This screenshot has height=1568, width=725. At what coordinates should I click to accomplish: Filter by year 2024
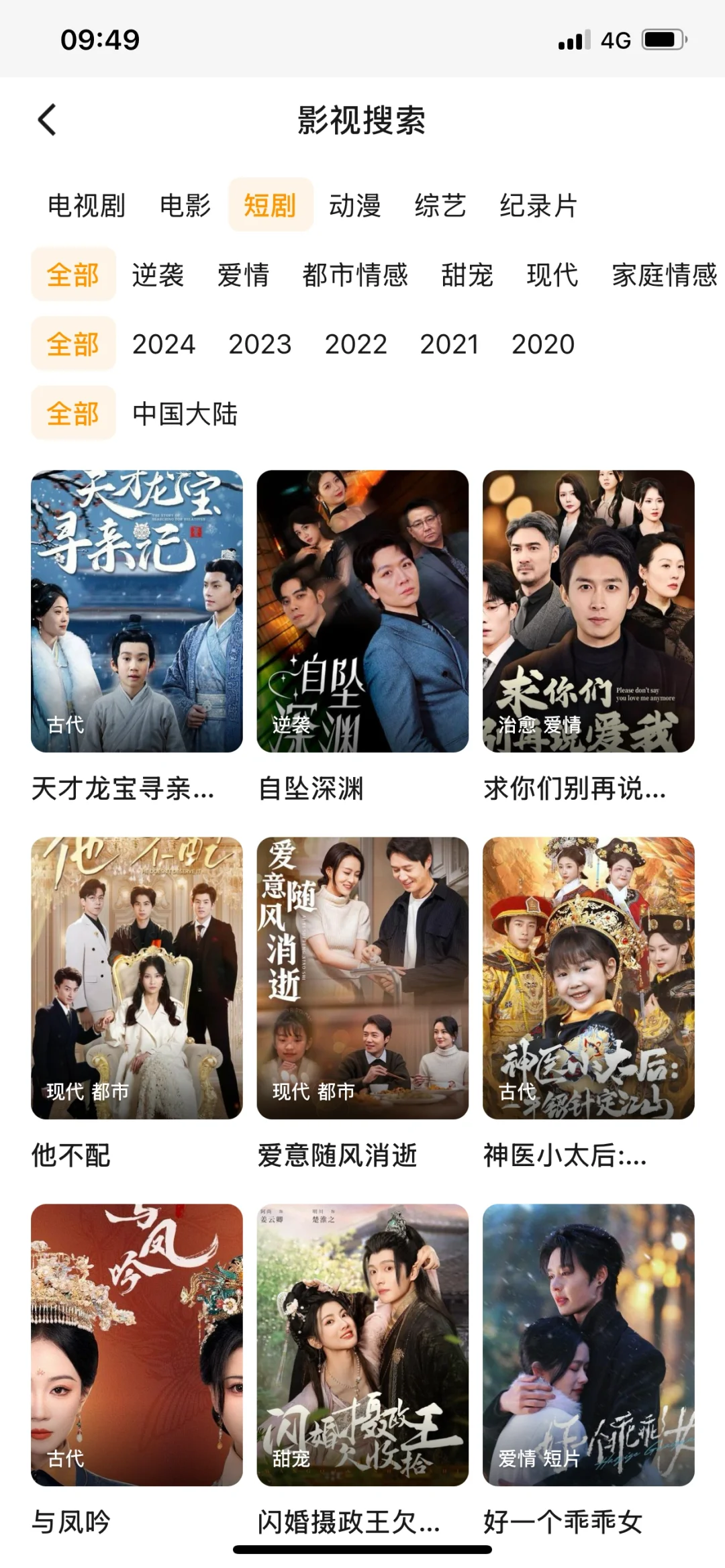point(164,345)
